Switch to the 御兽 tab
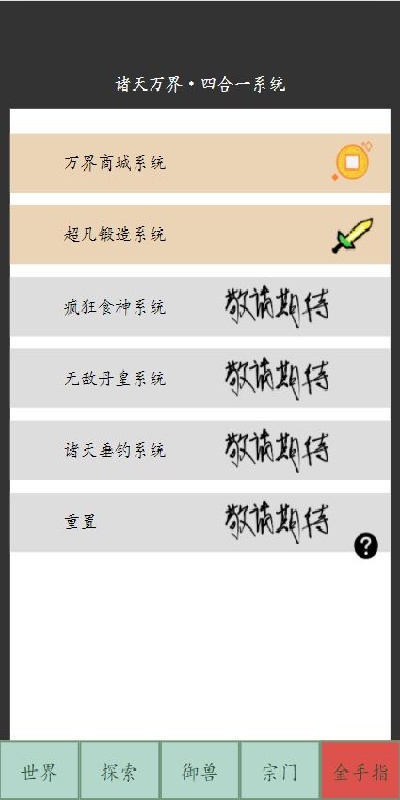Screen dimensions: 400x800 (x=199, y=771)
